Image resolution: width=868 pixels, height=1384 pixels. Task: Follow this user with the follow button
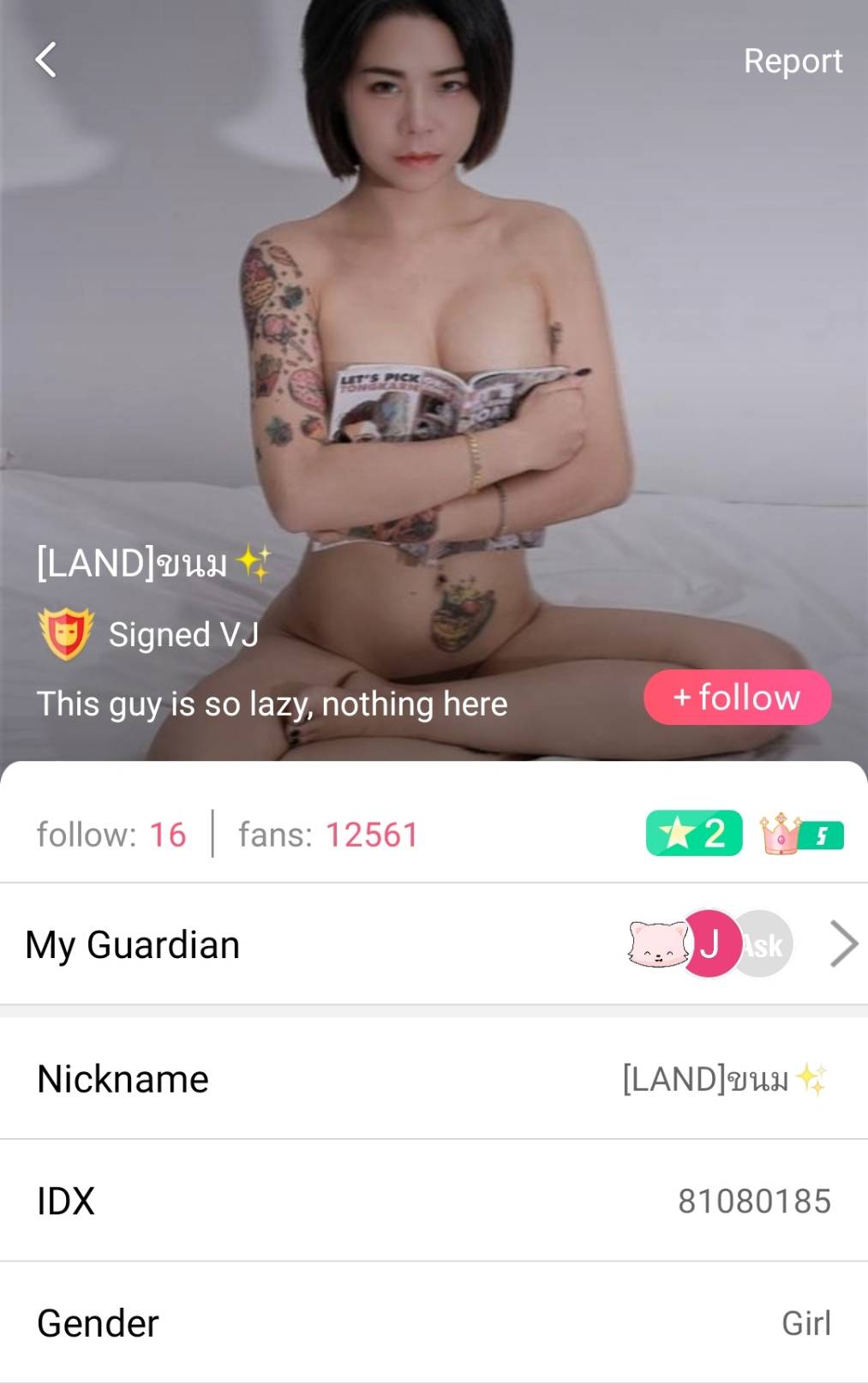coord(737,698)
